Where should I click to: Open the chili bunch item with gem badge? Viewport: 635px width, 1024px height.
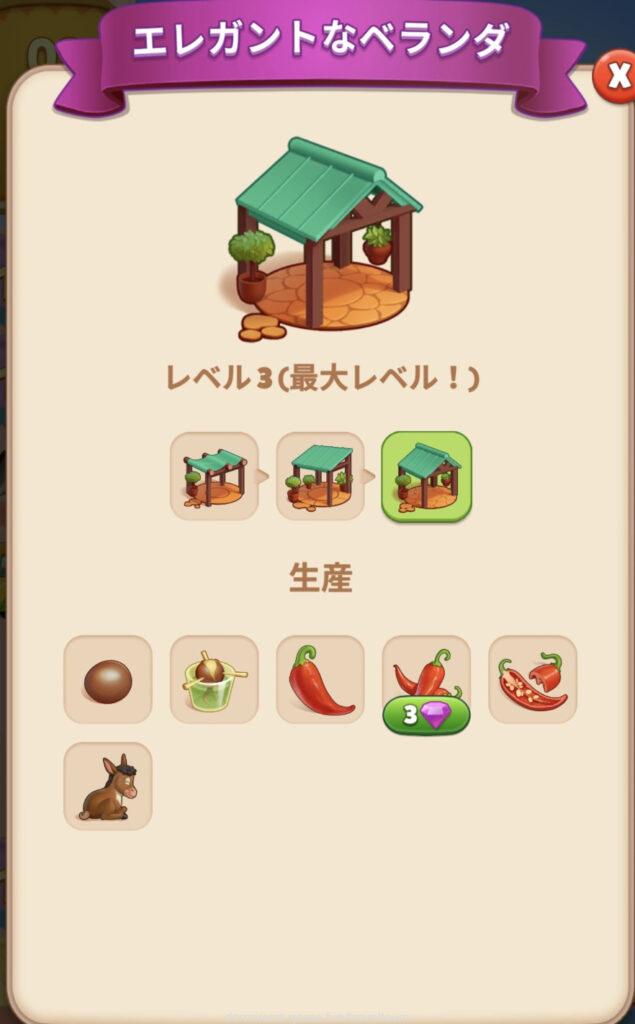pyautogui.click(x=426, y=675)
